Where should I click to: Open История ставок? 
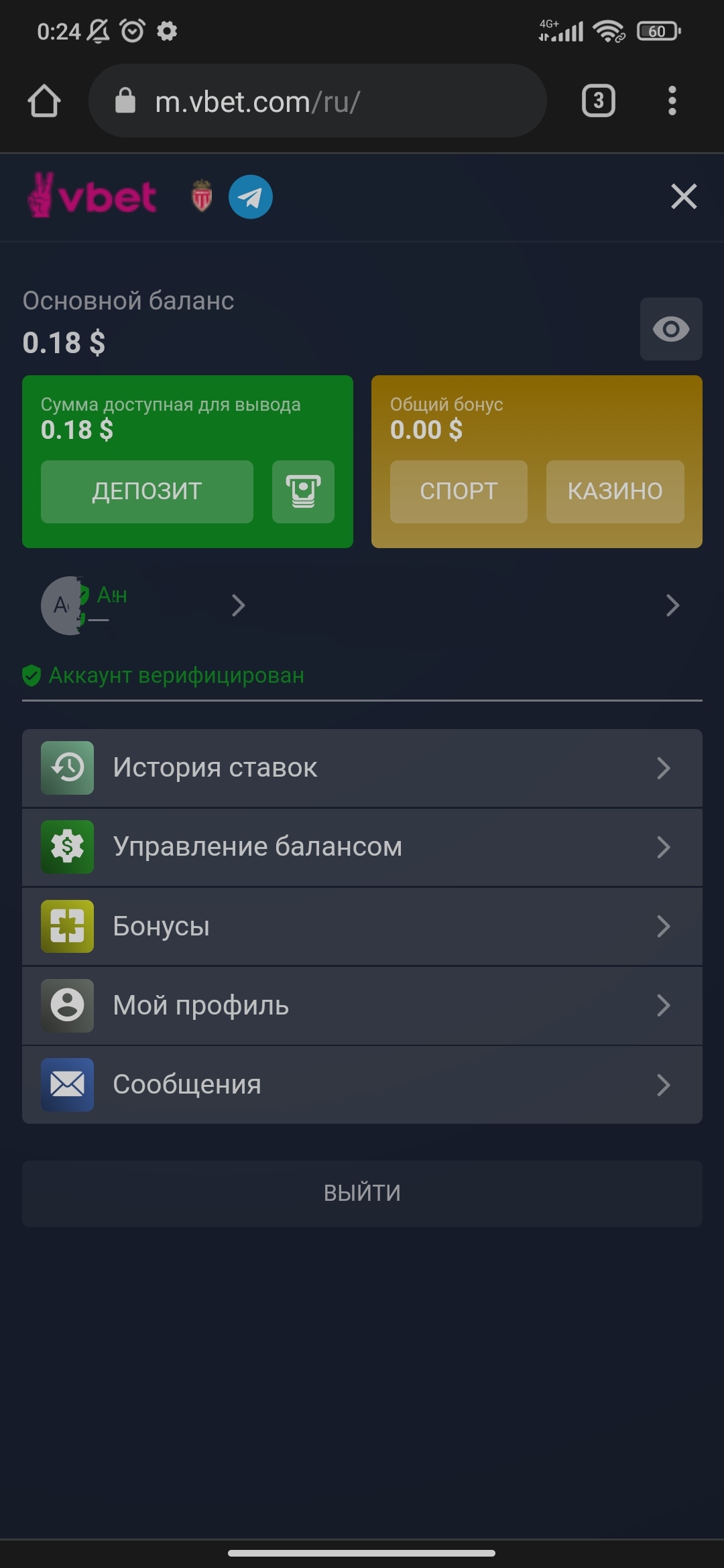(362, 768)
